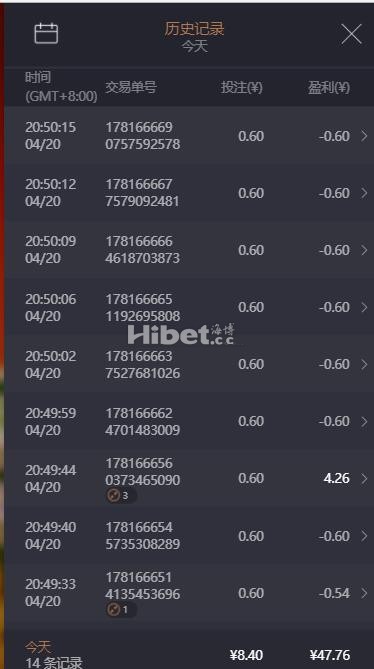Image resolution: width=374 pixels, height=669 pixels.
Task: Close the history records panel
Action: [351, 34]
